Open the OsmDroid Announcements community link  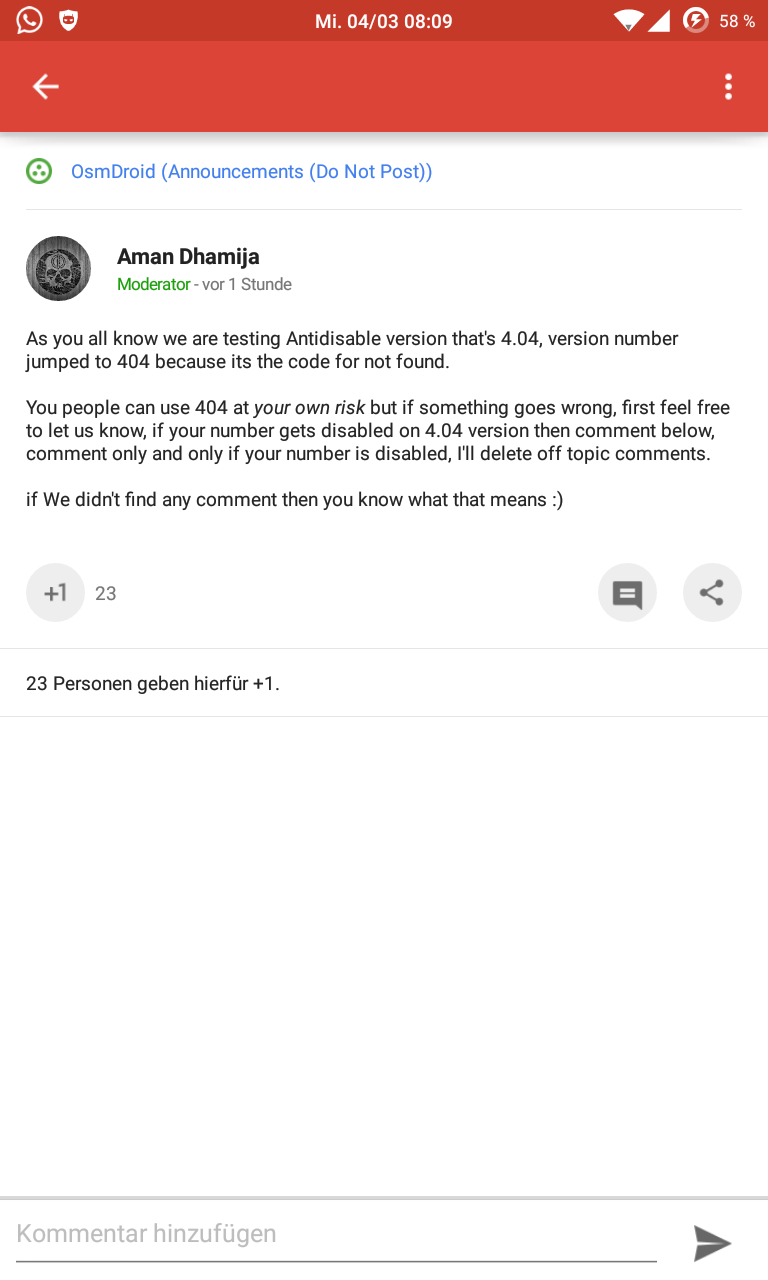click(x=251, y=172)
